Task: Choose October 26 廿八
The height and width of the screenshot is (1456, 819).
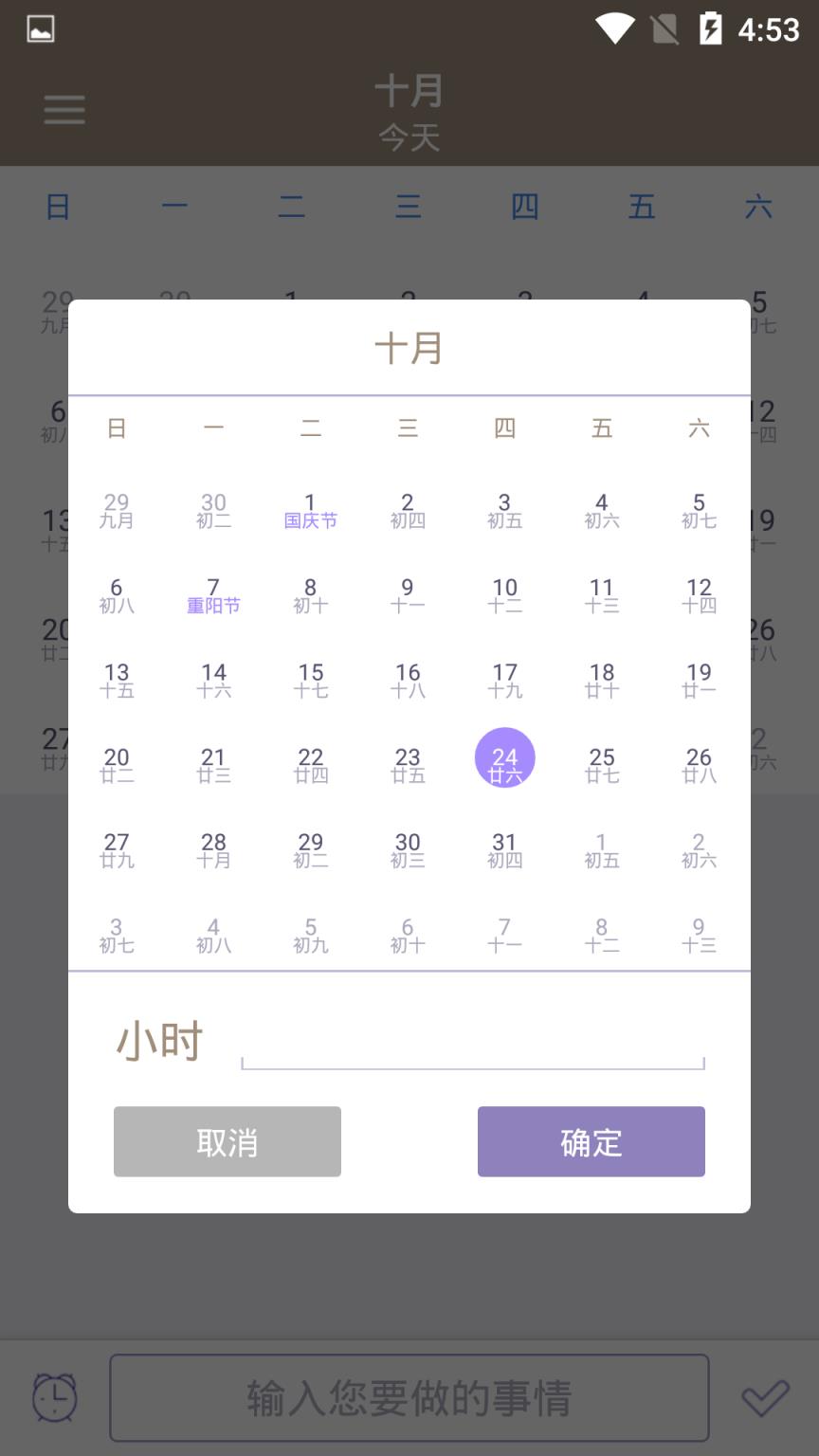Action: coord(699,765)
